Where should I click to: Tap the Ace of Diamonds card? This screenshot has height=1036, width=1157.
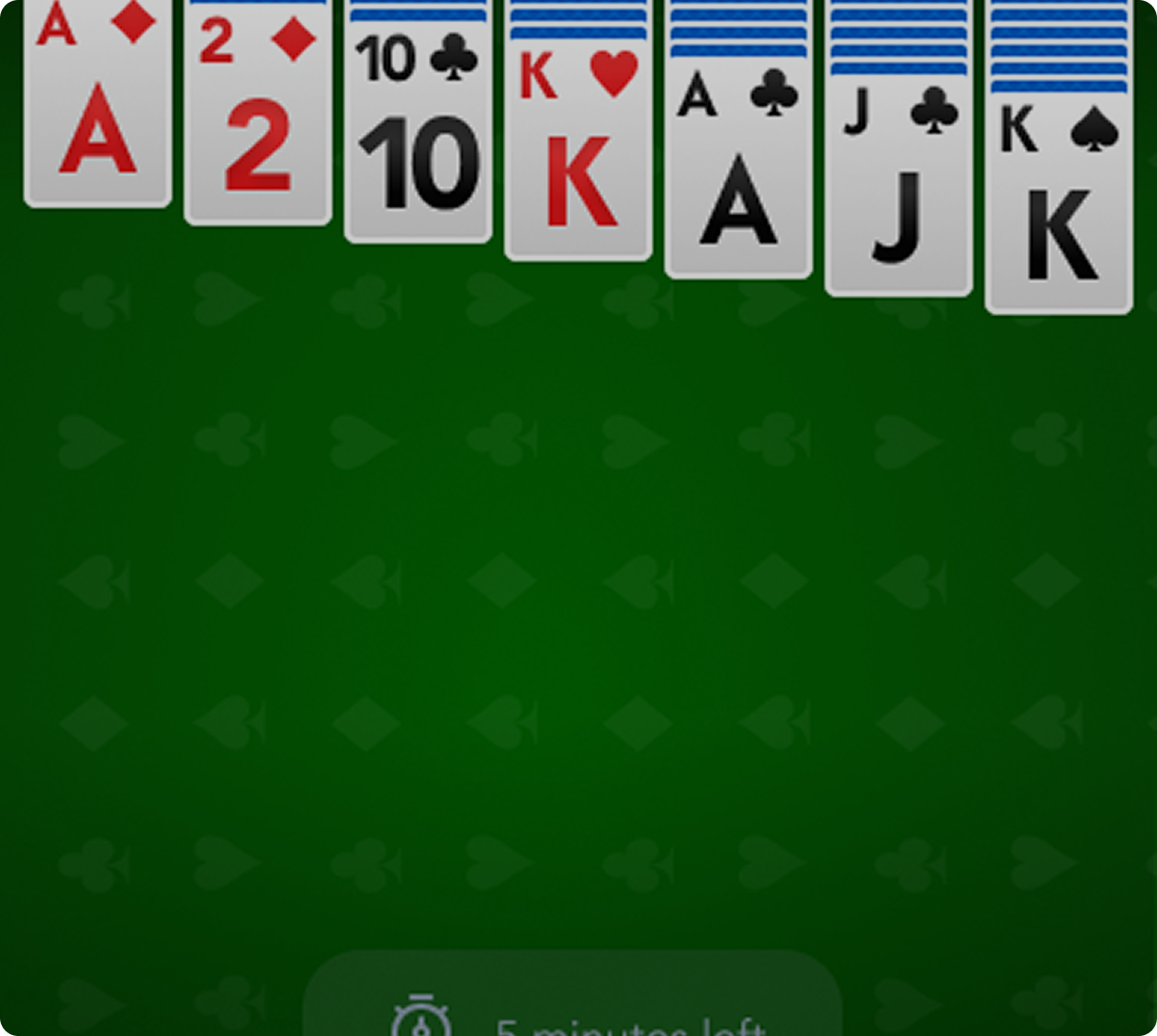[97, 110]
